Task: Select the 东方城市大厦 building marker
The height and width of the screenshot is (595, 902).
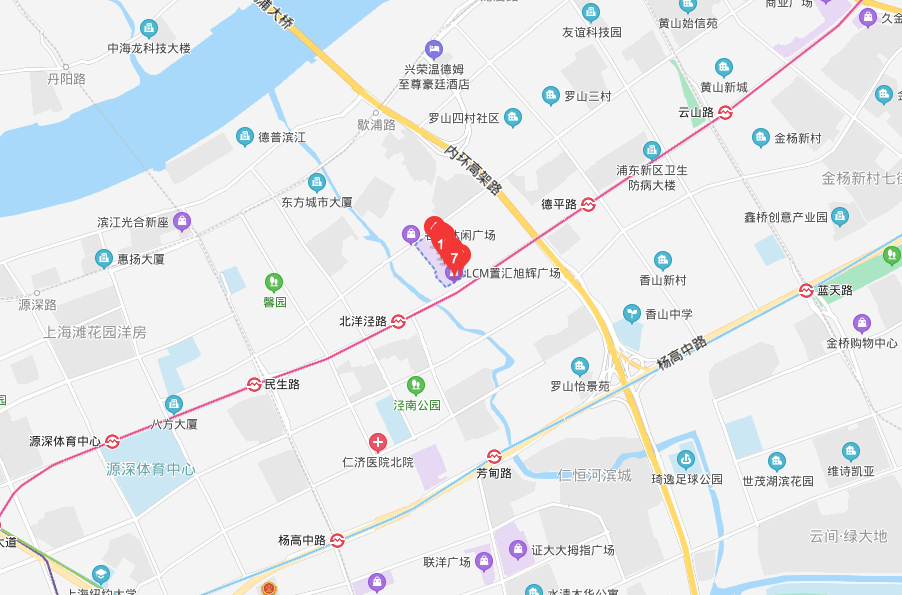Action: (x=317, y=182)
